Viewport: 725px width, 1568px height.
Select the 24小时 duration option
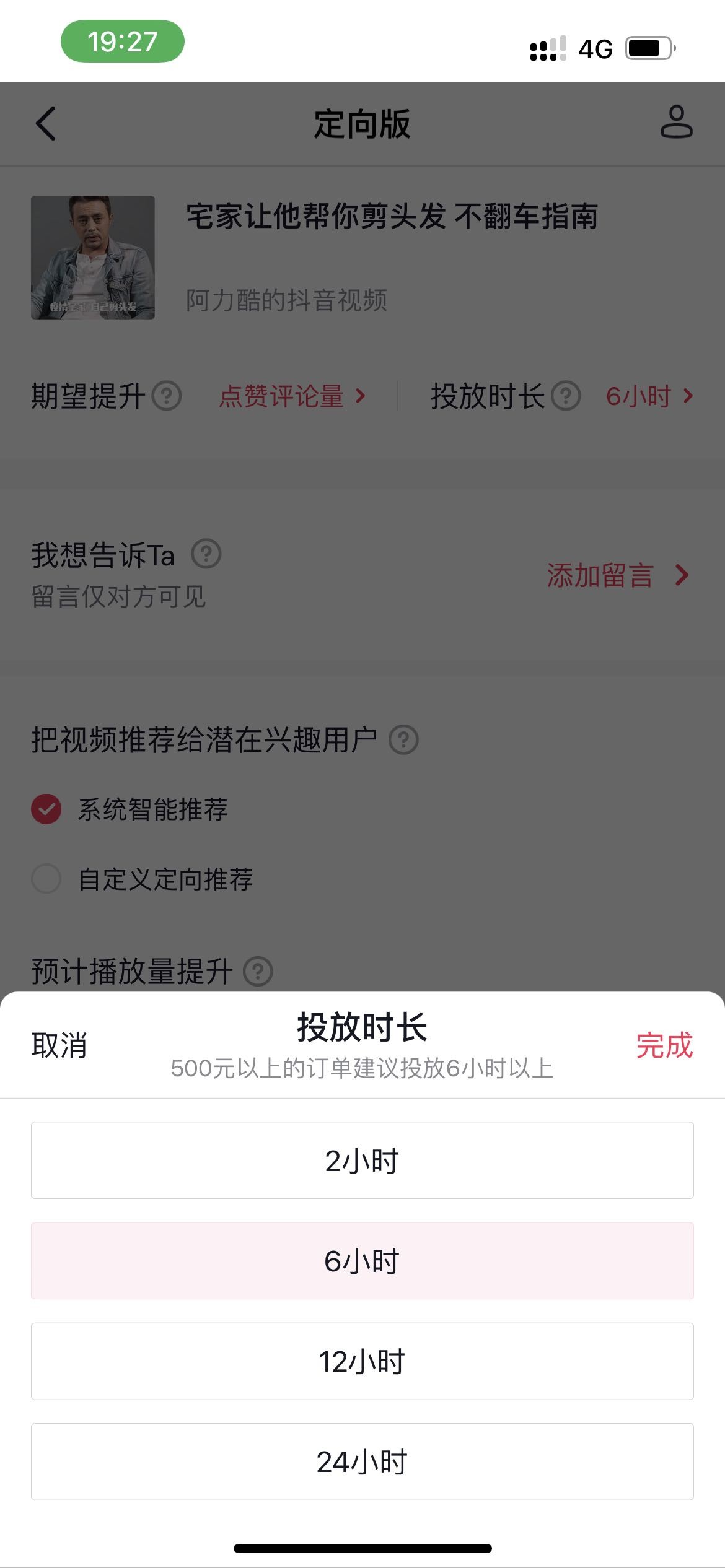[x=362, y=1461]
